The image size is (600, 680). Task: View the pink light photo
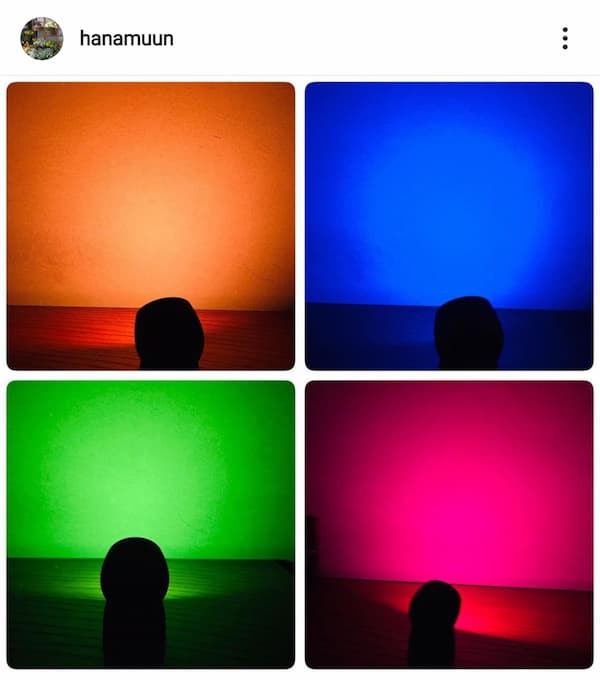coord(449,524)
